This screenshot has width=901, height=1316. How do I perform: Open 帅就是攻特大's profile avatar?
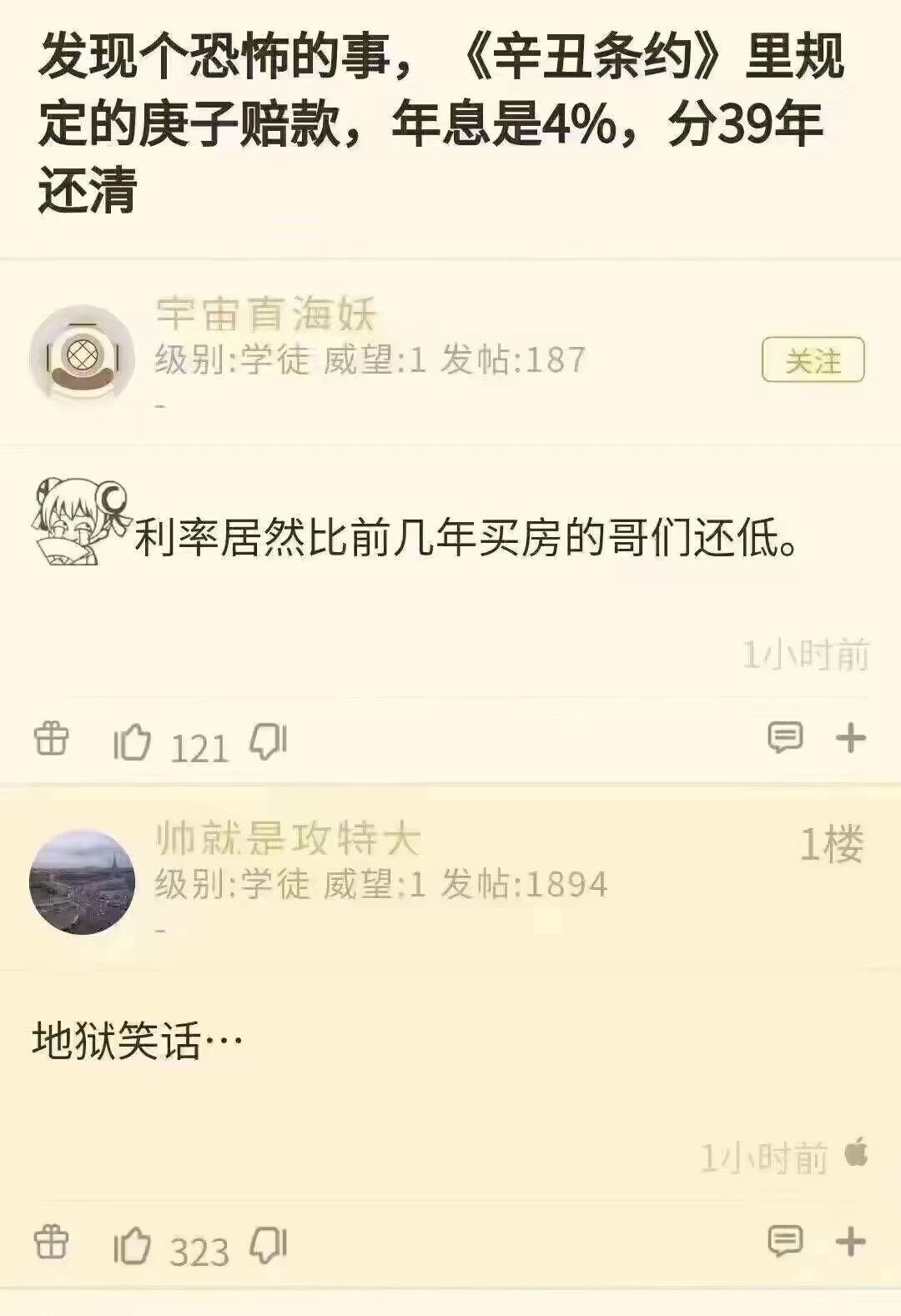point(82,882)
